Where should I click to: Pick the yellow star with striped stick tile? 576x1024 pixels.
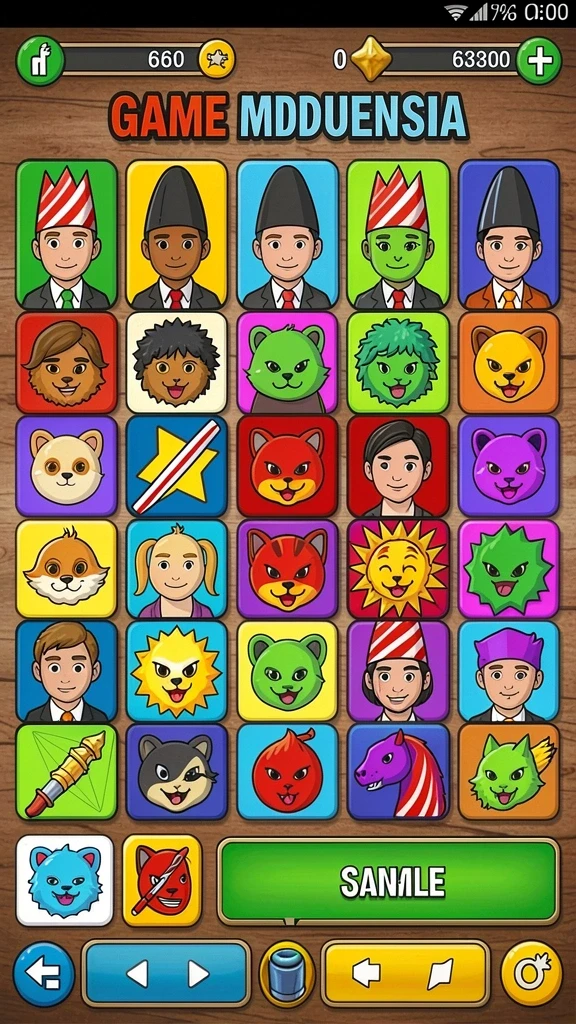pos(177,466)
